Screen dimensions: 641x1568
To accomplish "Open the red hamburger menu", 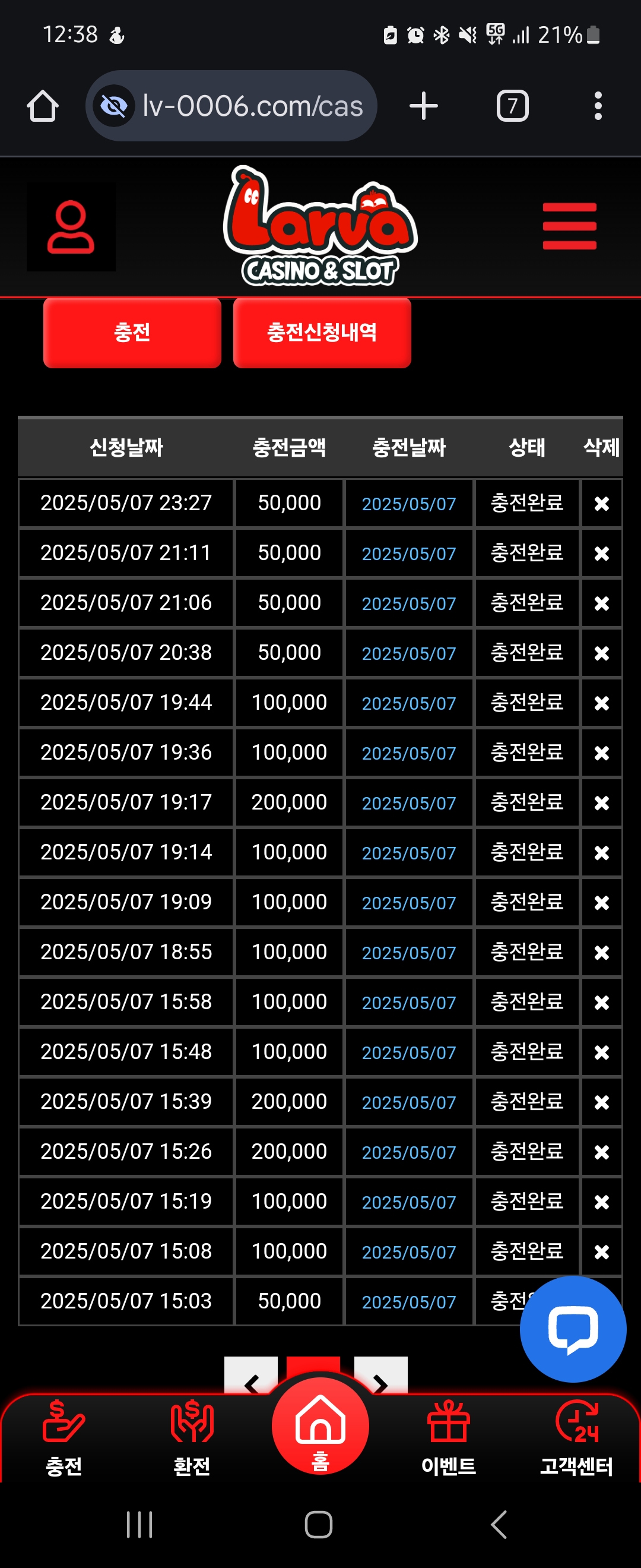I will click(x=569, y=226).
